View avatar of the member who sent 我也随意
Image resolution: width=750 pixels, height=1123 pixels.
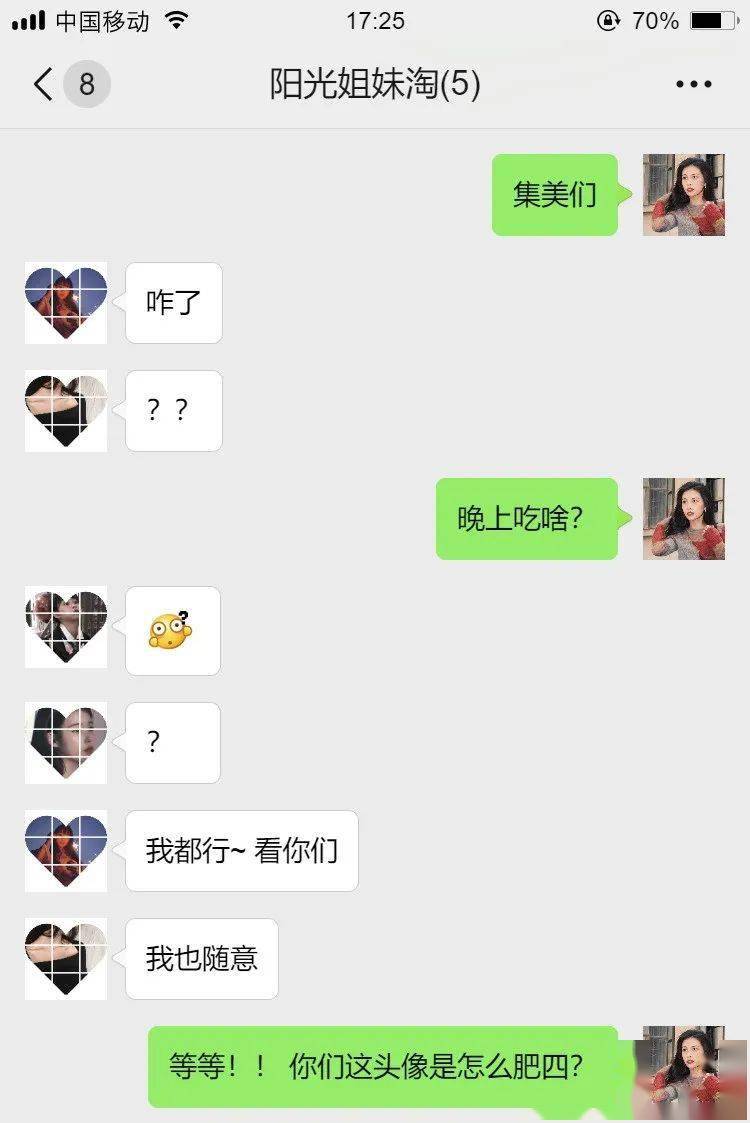click(65, 958)
